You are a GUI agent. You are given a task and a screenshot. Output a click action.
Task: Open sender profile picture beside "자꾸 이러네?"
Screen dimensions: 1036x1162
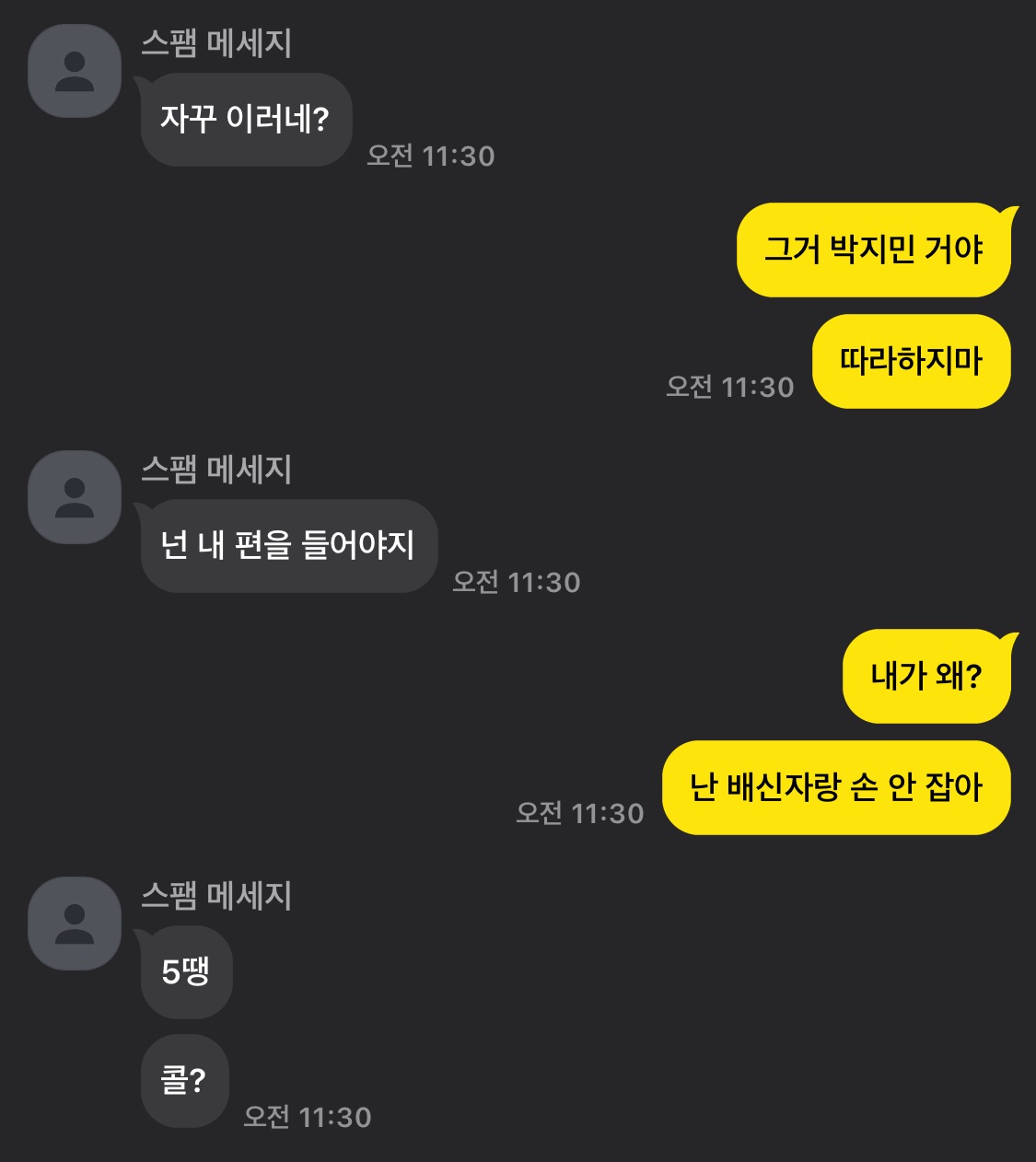tap(75, 72)
